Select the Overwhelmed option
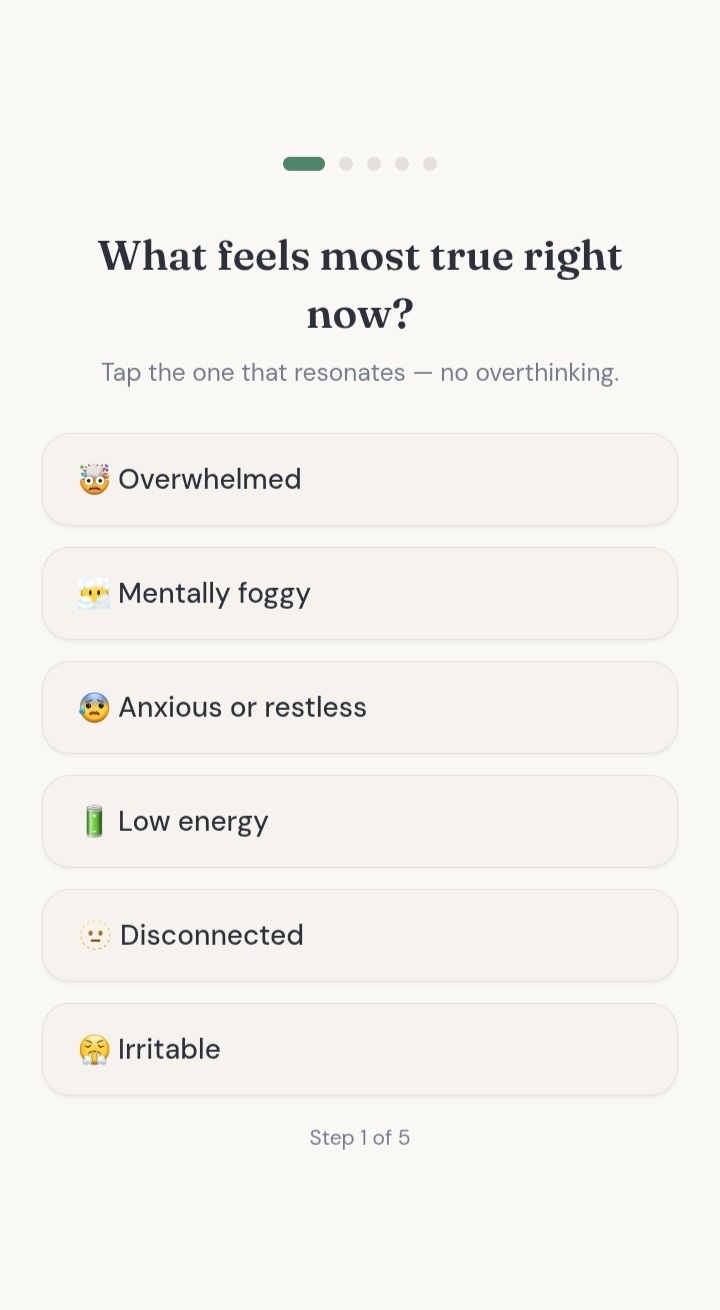 pos(360,479)
